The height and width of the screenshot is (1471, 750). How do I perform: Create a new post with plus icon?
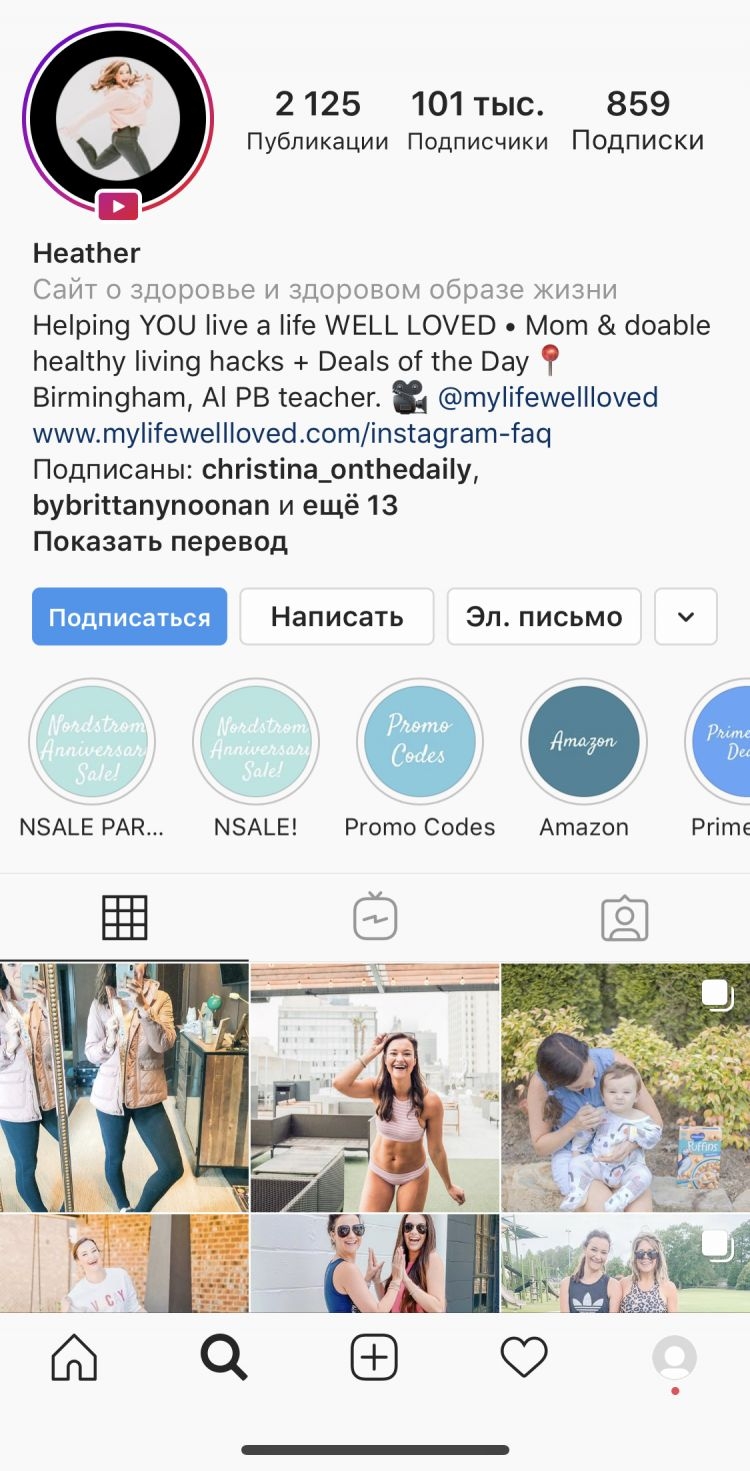pos(375,1358)
